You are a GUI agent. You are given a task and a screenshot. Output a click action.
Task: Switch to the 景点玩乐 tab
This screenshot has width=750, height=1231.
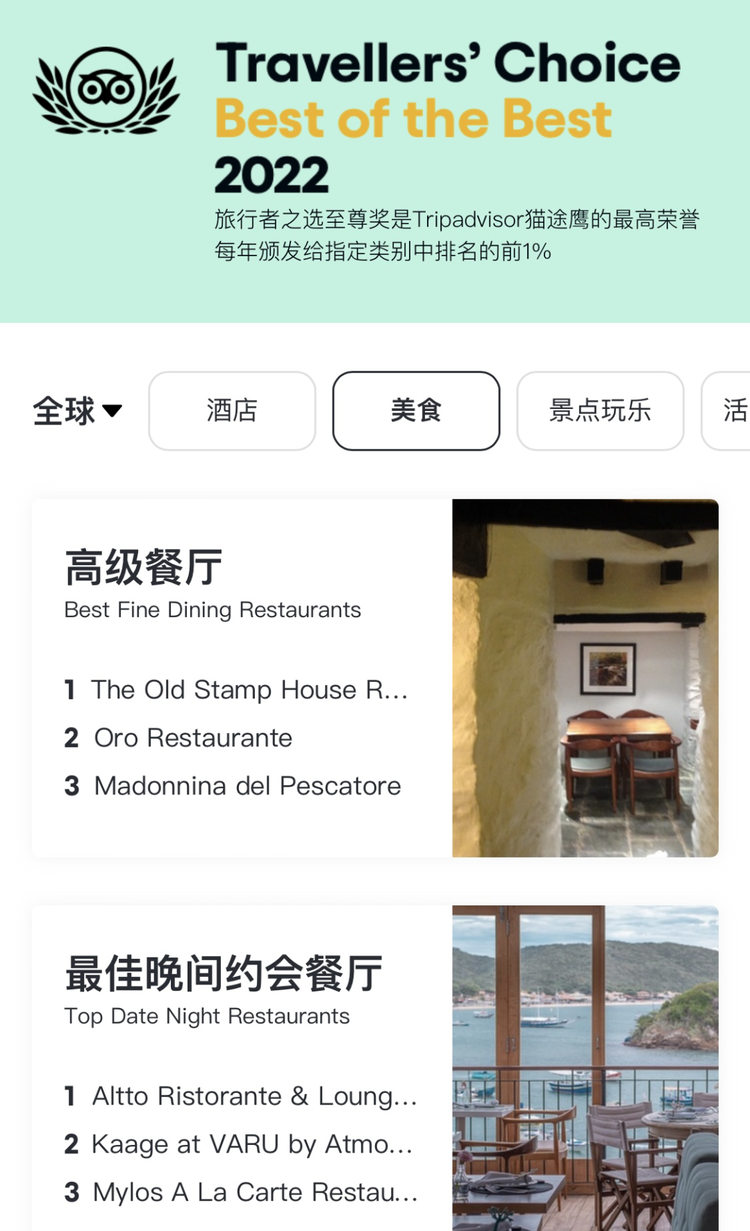600,411
